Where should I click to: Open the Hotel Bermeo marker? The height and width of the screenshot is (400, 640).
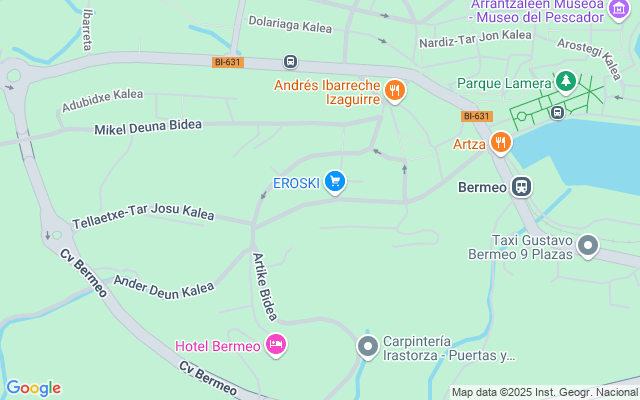tap(276, 346)
